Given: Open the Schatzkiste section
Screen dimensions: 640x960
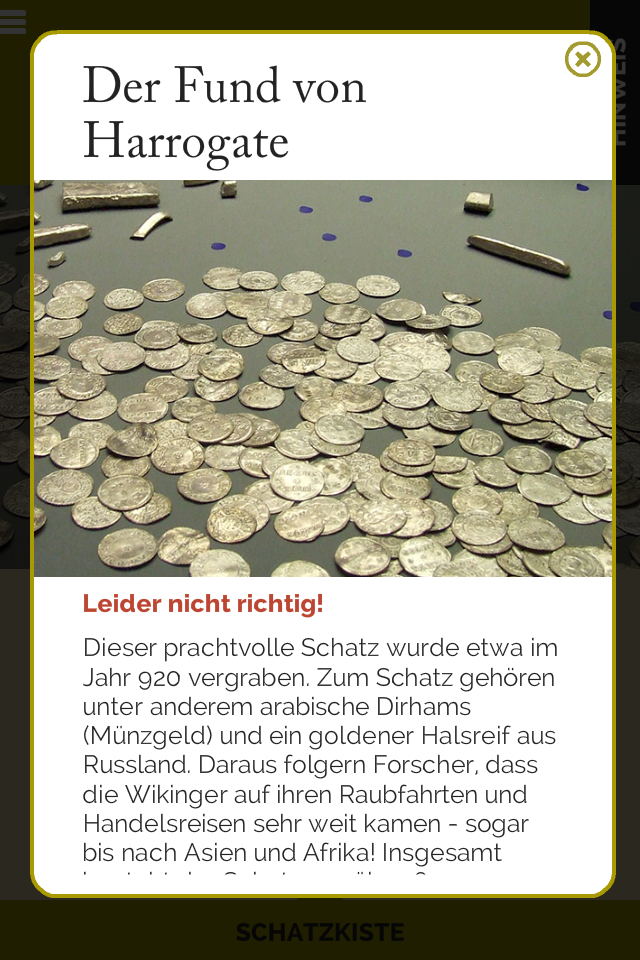Looking at the screenshot, I should tap(320, 932).
